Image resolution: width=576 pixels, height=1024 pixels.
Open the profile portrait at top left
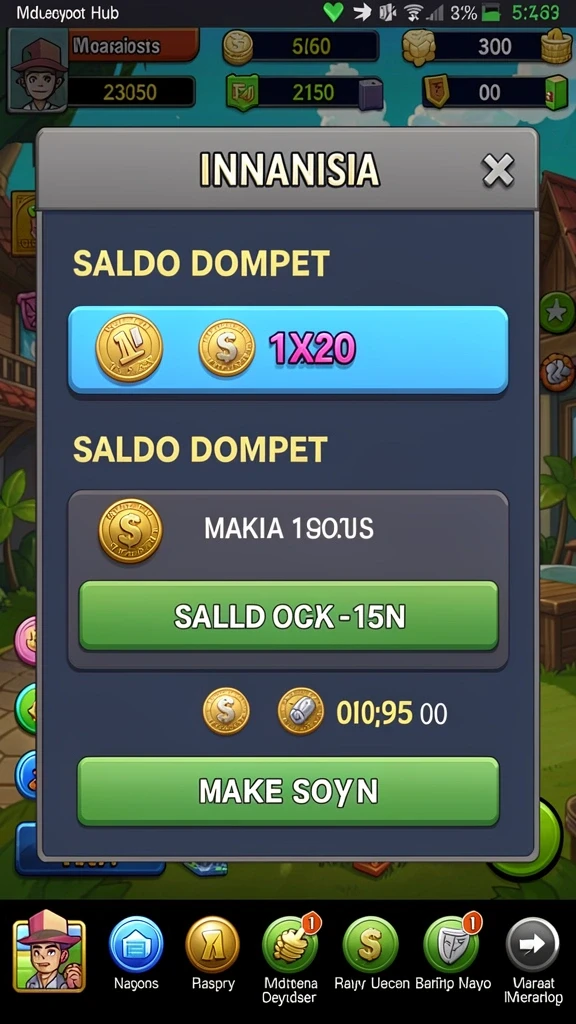click(x=39, y=71)
